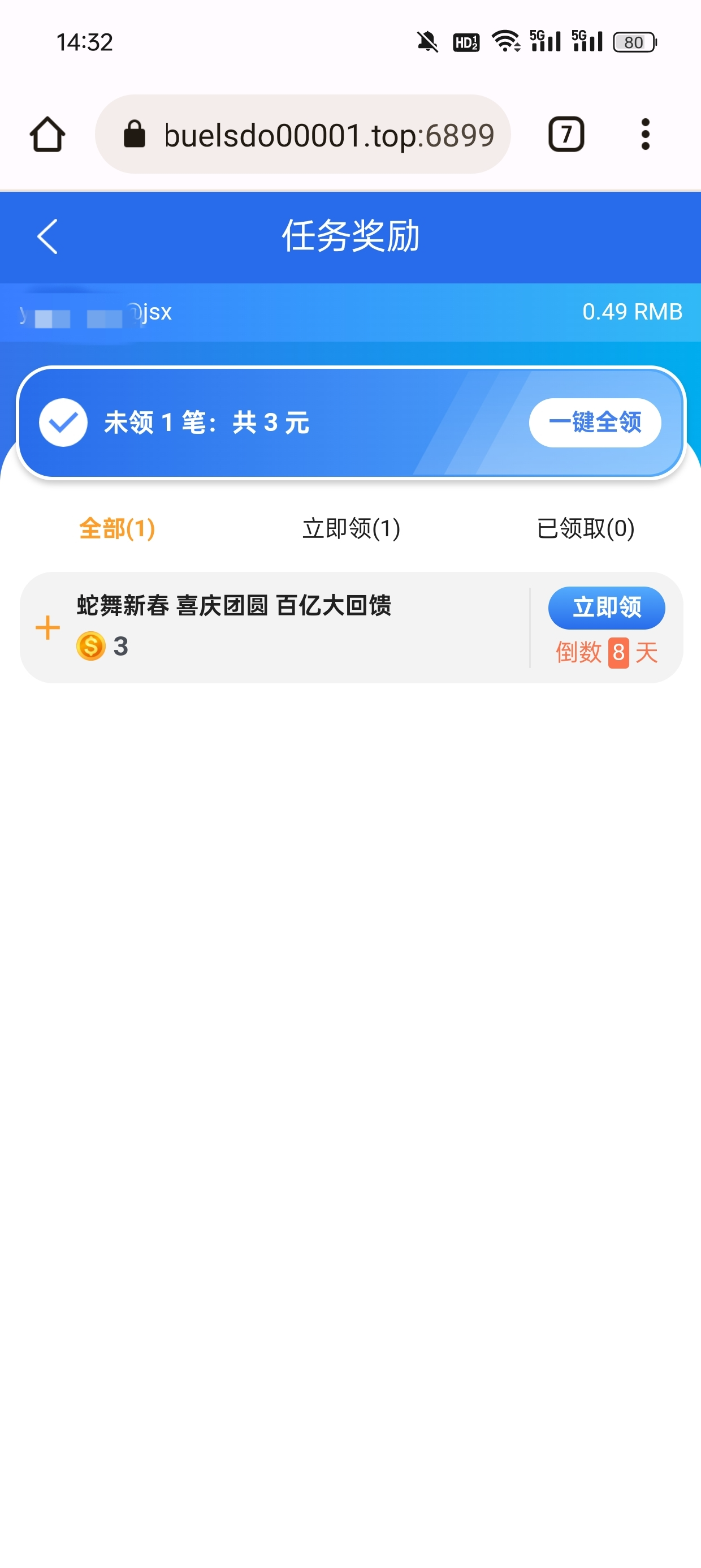
Task: Go back from the 任务奖励 page
Action: 47,236
